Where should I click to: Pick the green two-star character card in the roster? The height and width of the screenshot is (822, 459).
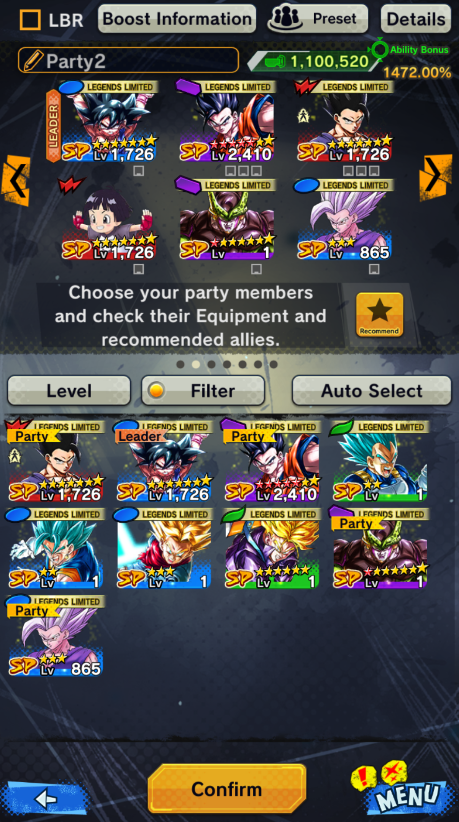coord(380,461)
